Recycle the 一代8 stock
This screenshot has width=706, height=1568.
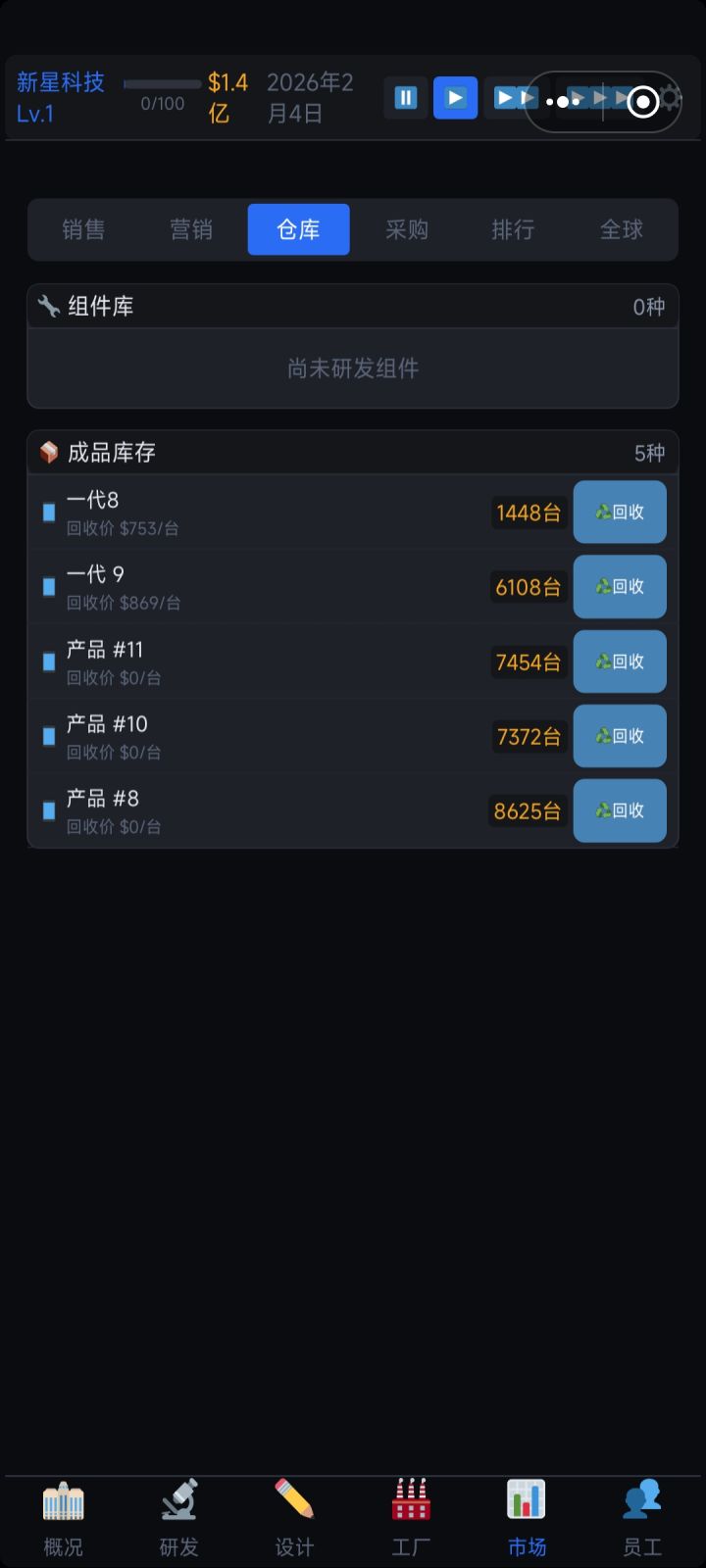620,512
